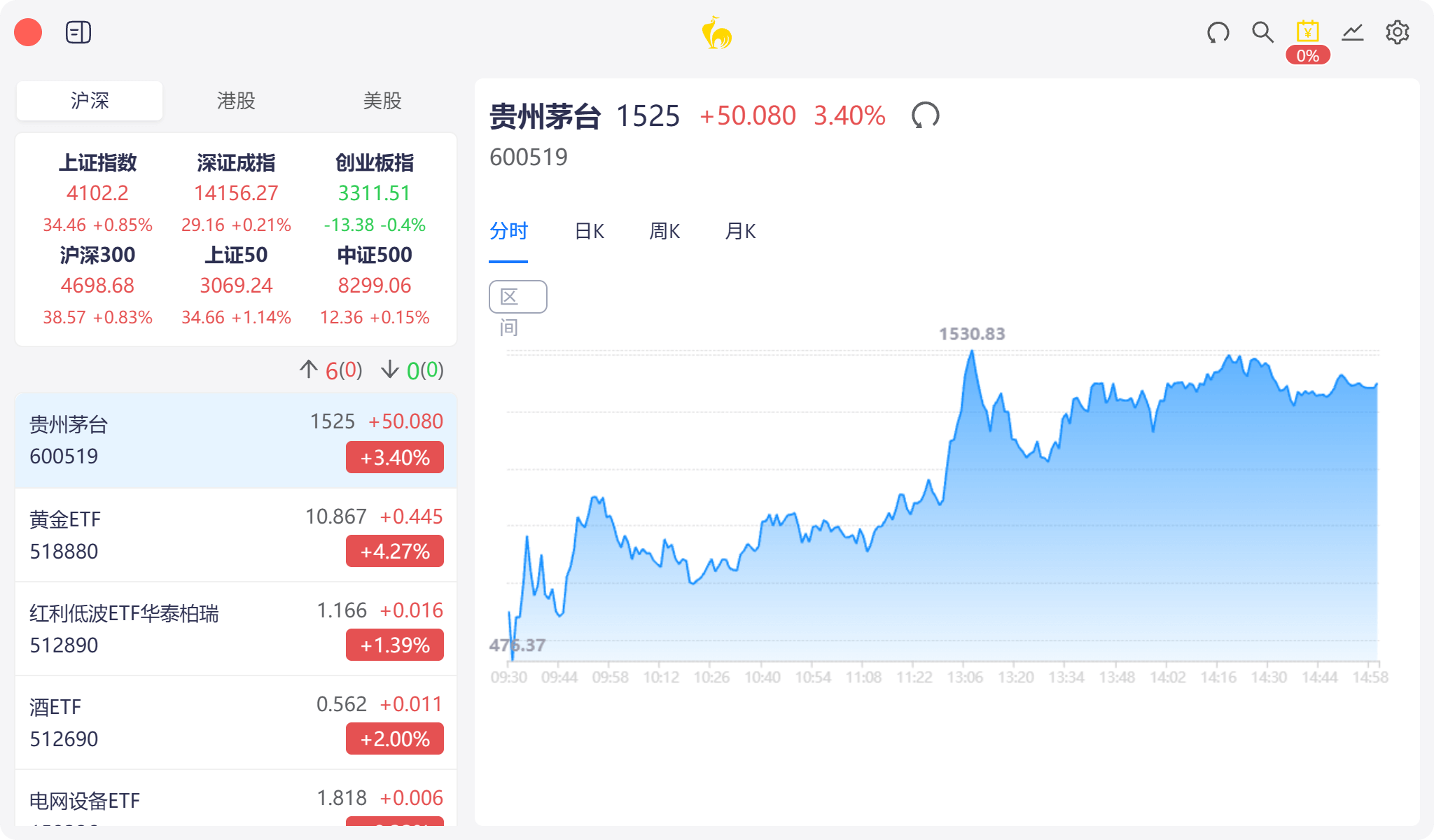Viewport: 1434px width, 840px height.
Task: Open the 酒ETF stock row
Action: pos(236,722)
